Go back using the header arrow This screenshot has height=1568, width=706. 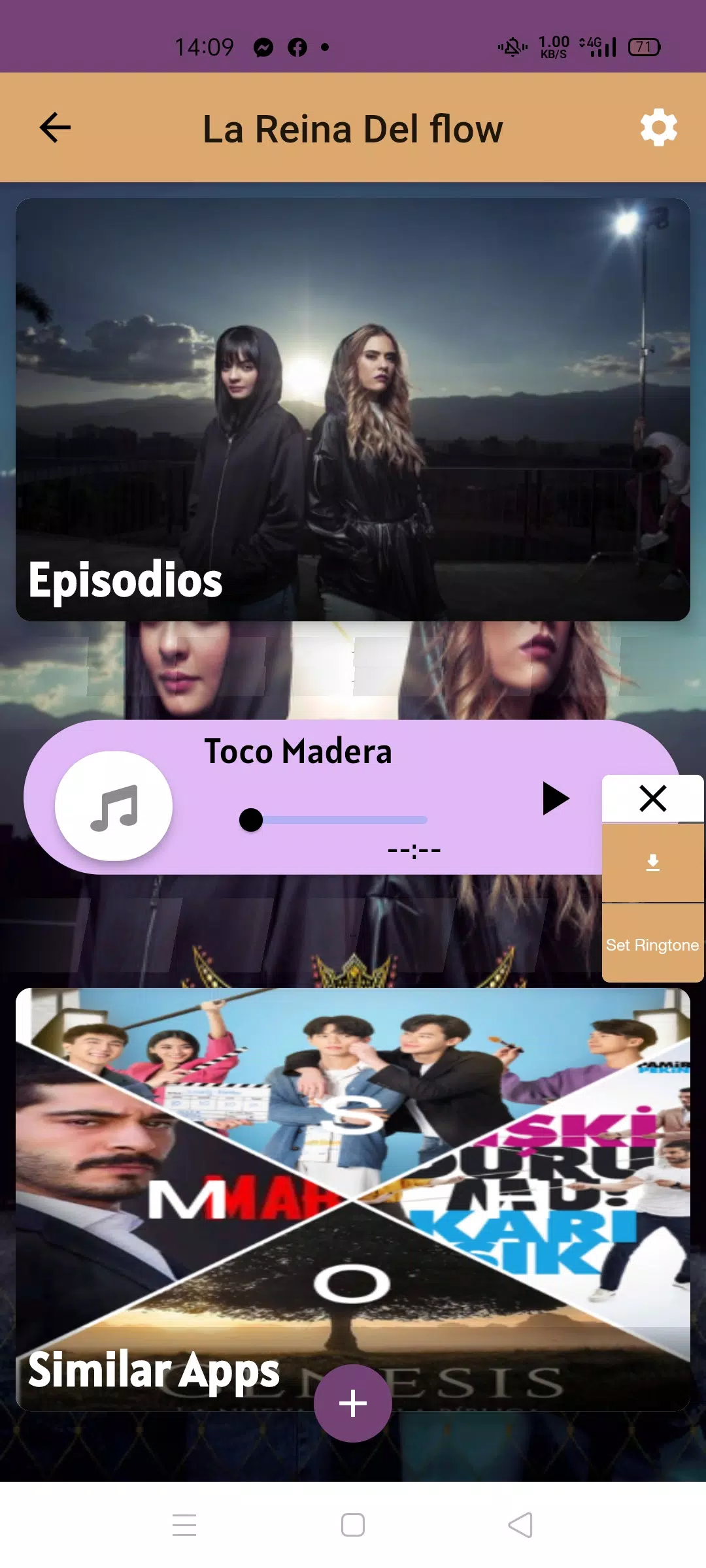pyautogui.click(x=55, y=127)
